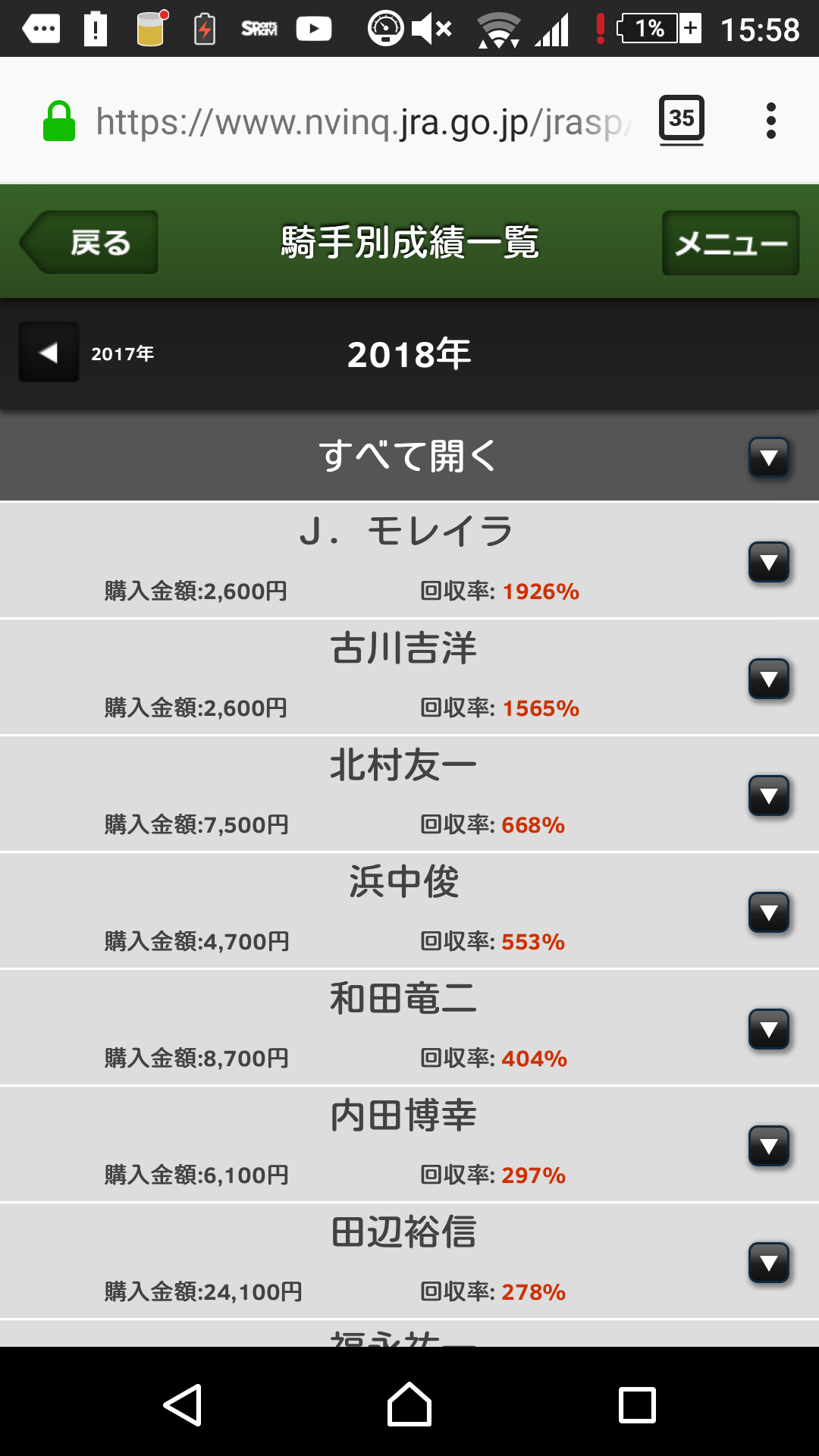
Task: Tap the left arrow to view 2017年 results
Action: coord(48,353)
